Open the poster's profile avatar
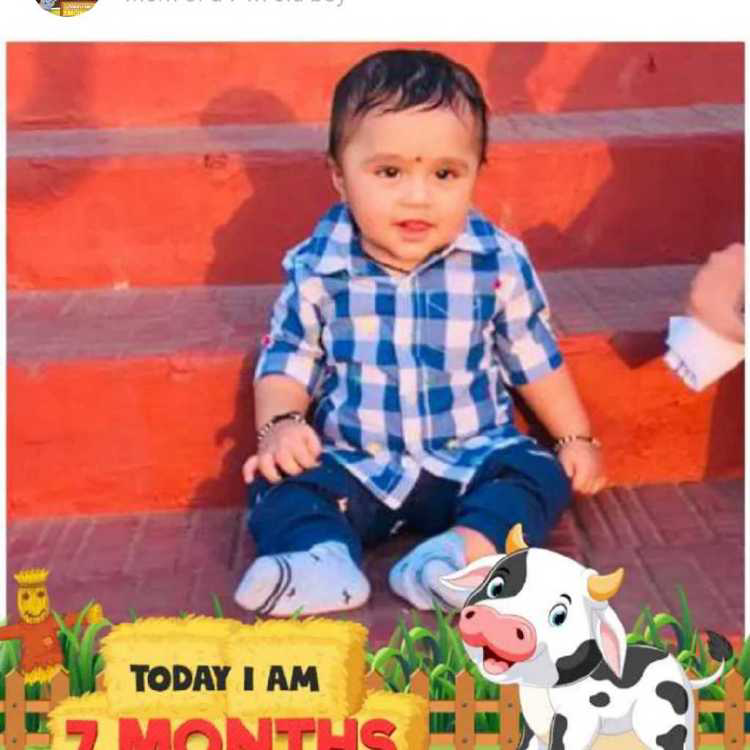 (66, 5)
